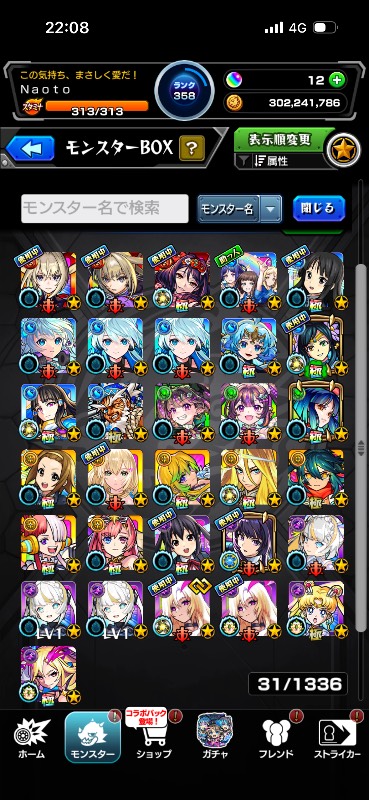Select the first LV1 white-haired monster
Screen dimensions: 369x800
point(48,609)
